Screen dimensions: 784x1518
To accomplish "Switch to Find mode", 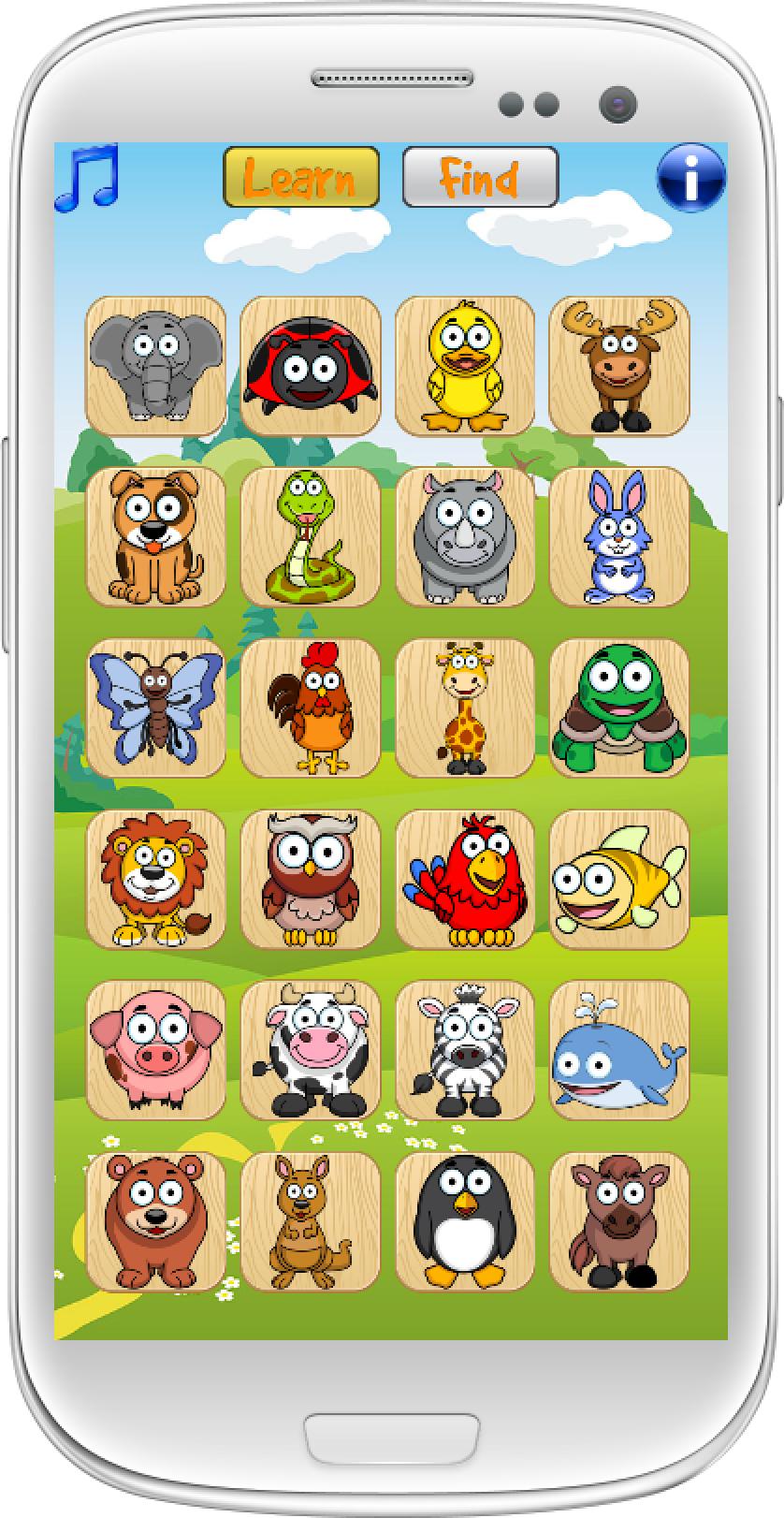I will coord(480,177).
